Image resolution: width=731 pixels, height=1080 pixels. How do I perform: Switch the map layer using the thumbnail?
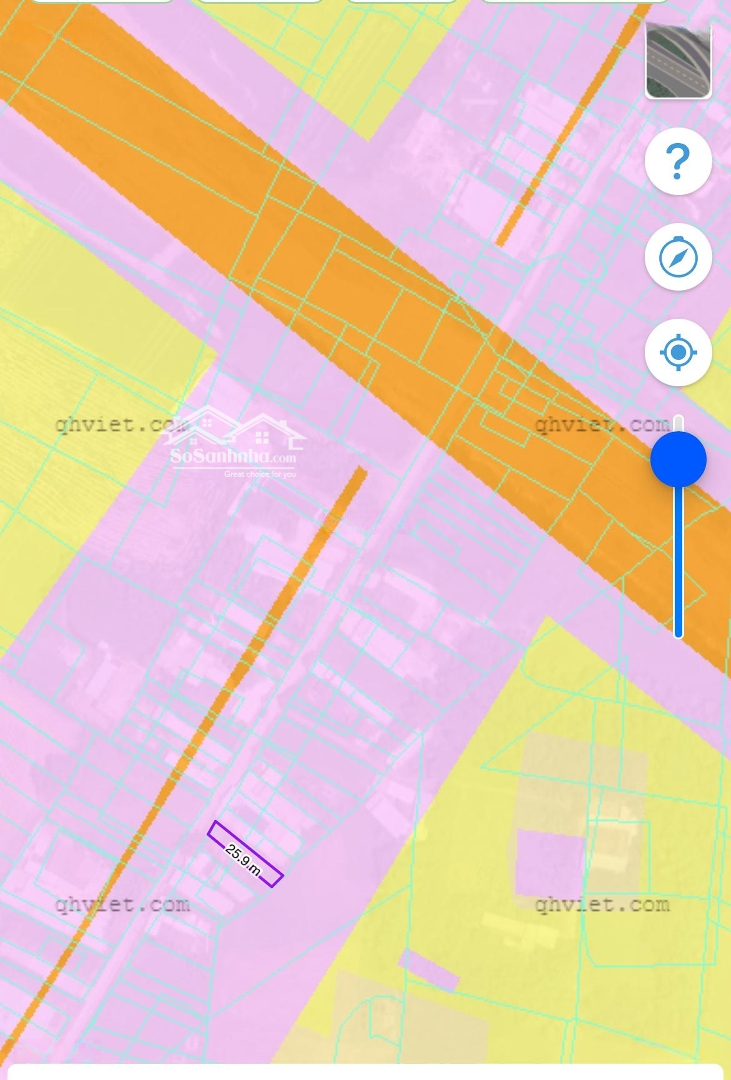pyautogui.click(x=678, y=62)
